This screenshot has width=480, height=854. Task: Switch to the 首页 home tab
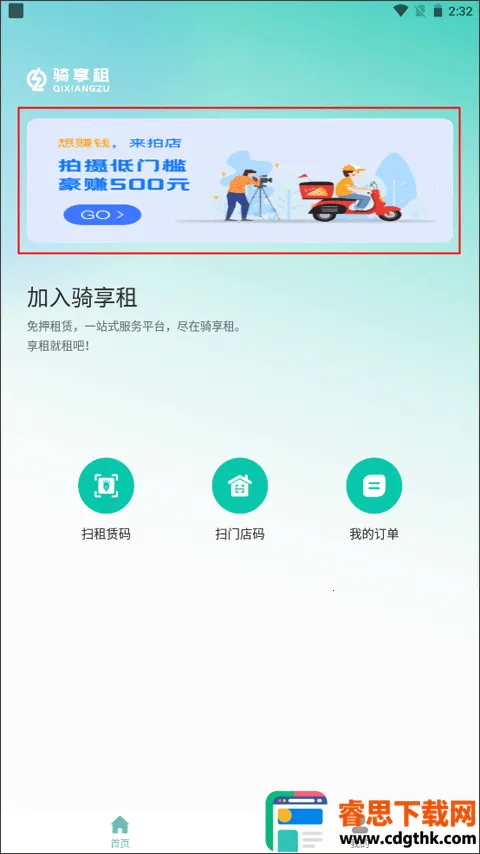pyautogui.click(x=120, y=832)
